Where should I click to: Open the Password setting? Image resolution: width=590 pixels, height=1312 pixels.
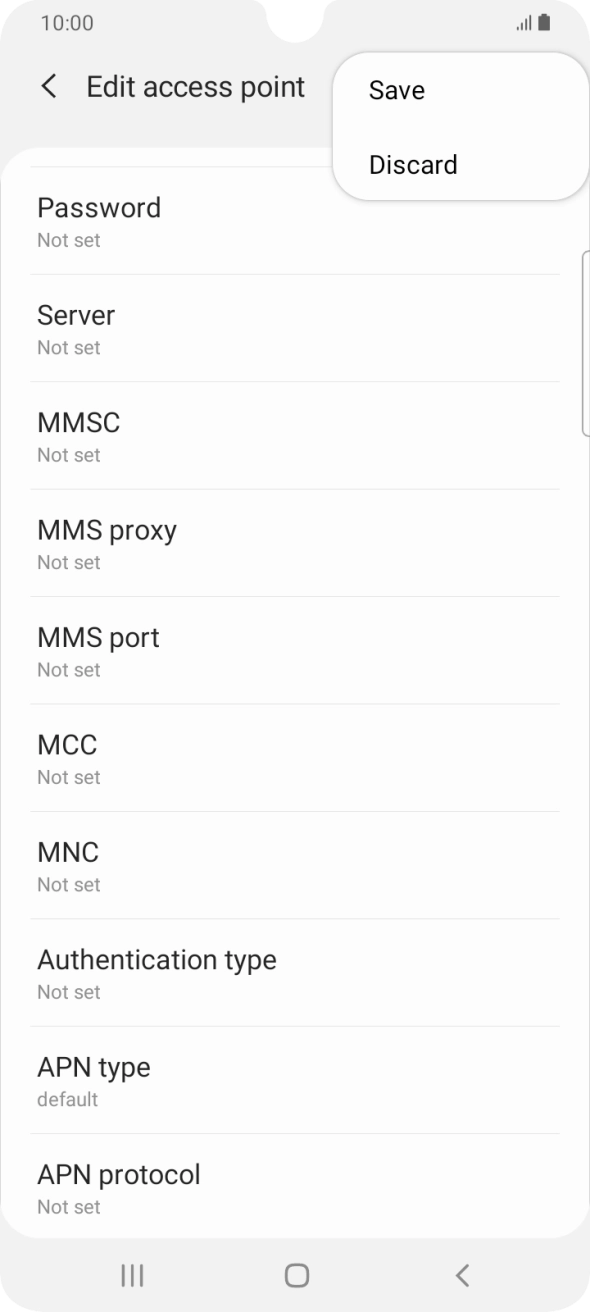point(295,221)
